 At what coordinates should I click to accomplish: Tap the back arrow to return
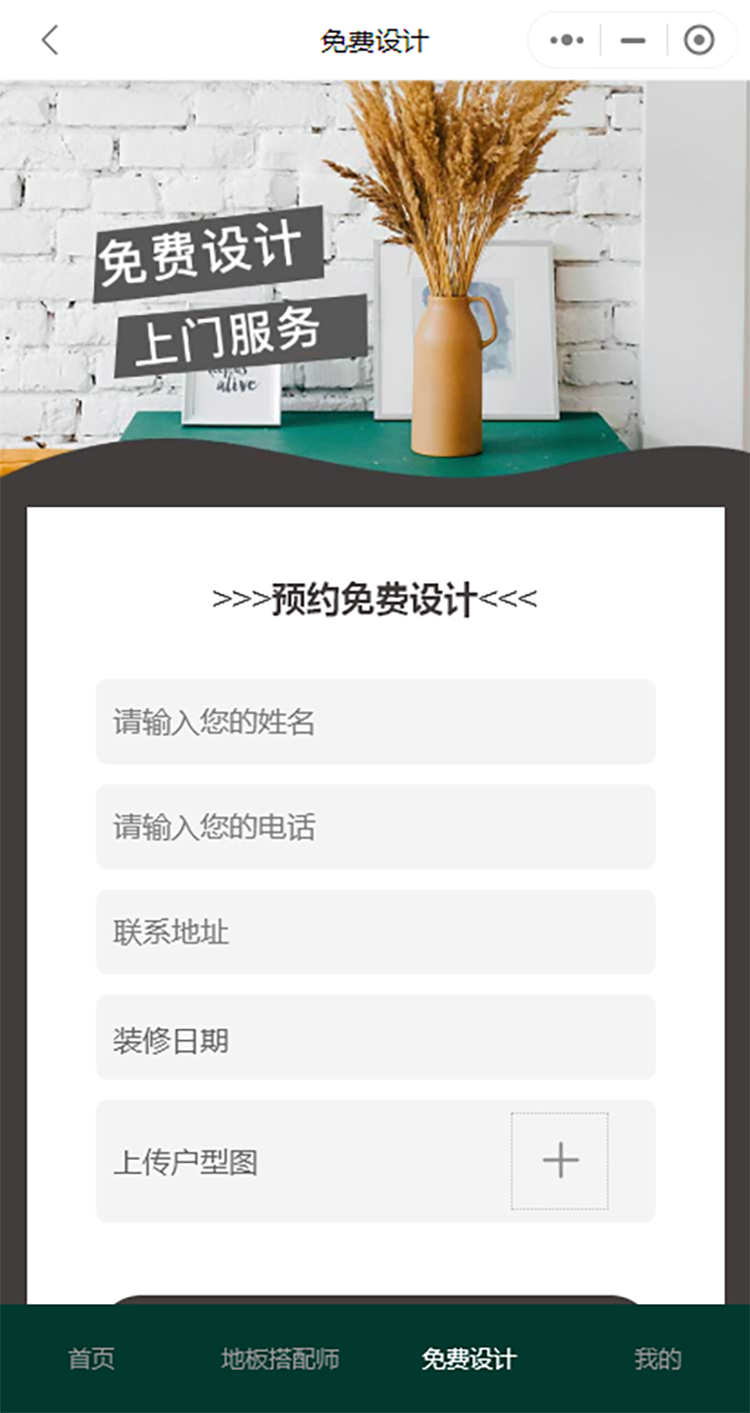click(x=48, y=40)
